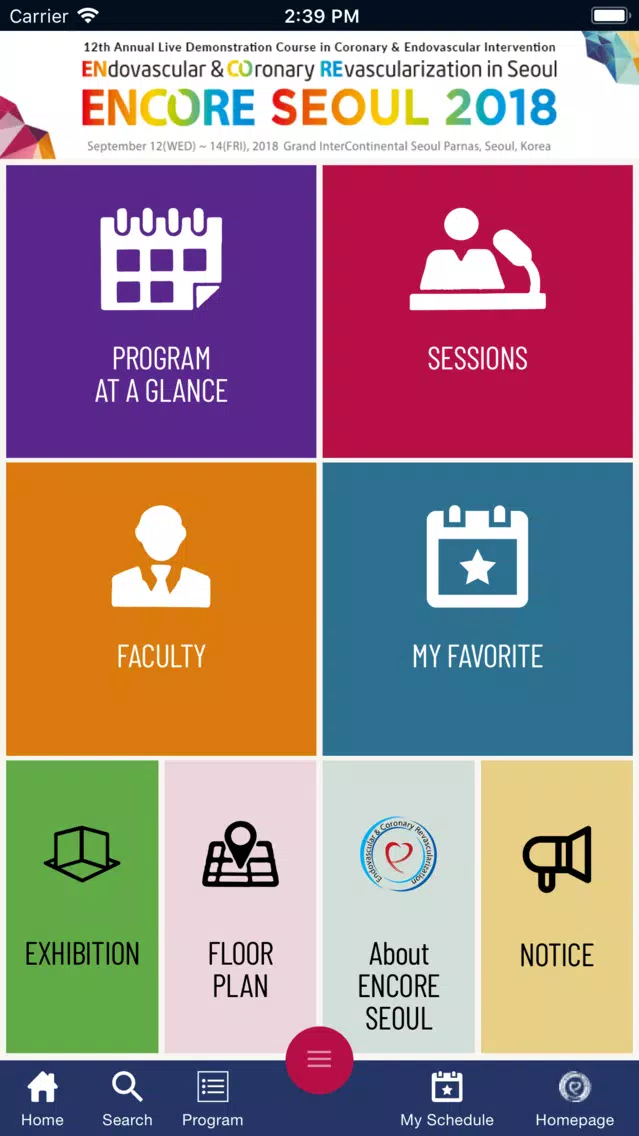This screenshot has height=1136, width=639.
Task: Tap the red round menu button
Action: 320,1060
